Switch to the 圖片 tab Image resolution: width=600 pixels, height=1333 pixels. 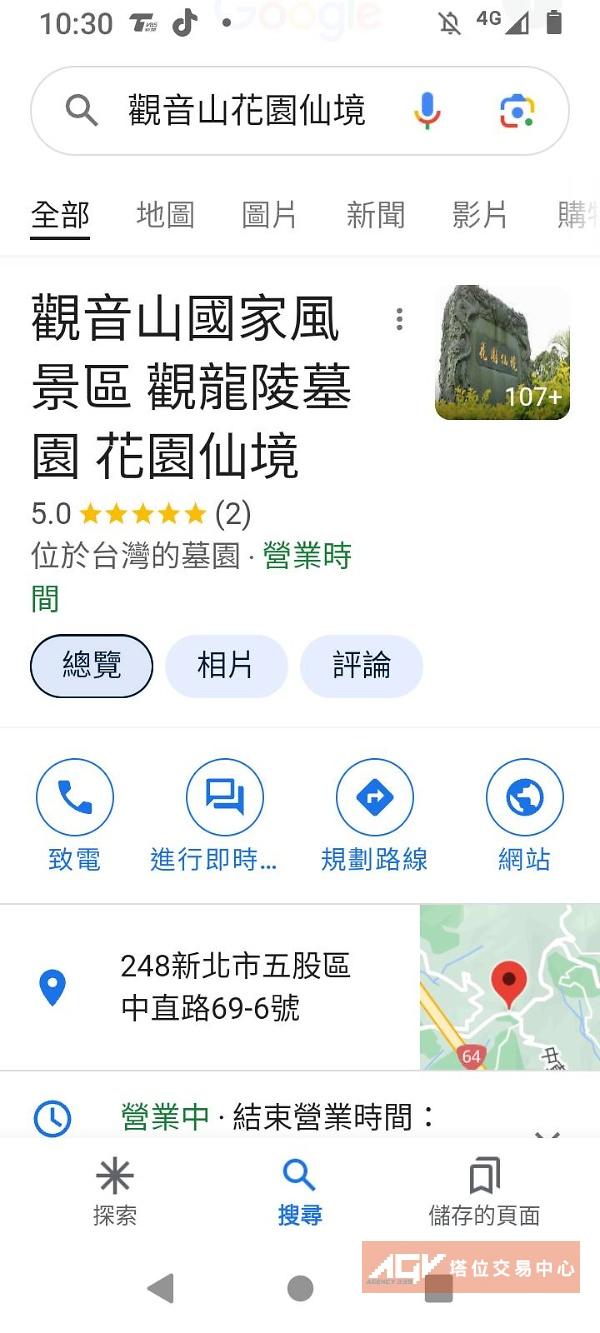tap(270, 215)
